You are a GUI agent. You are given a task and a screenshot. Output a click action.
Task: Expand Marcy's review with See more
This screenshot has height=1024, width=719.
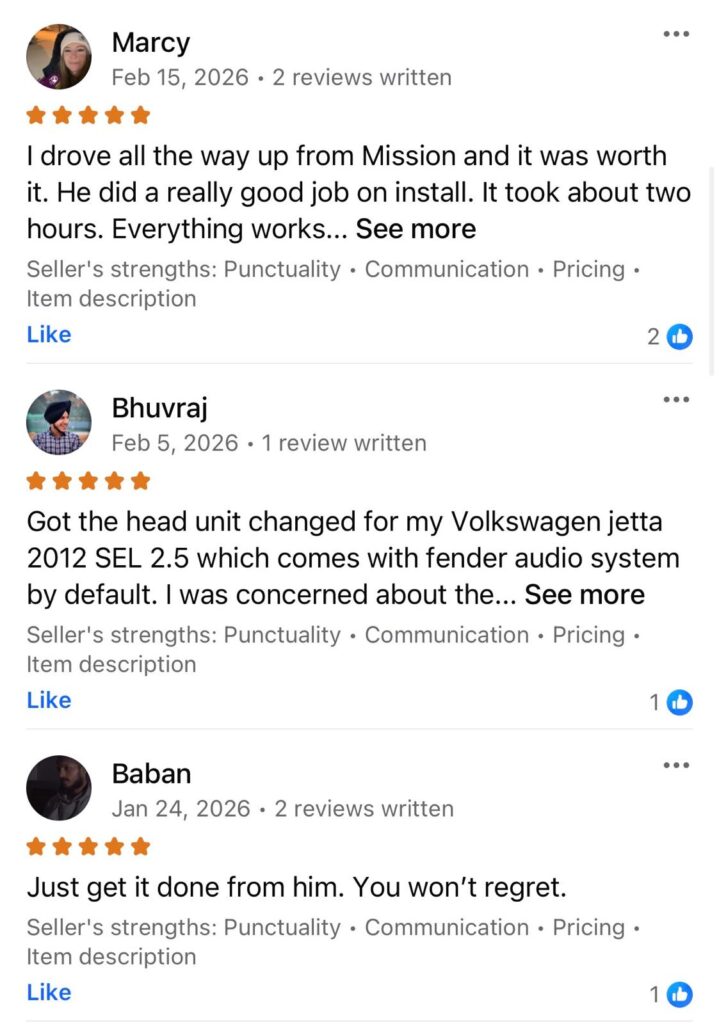coord(415,229)
